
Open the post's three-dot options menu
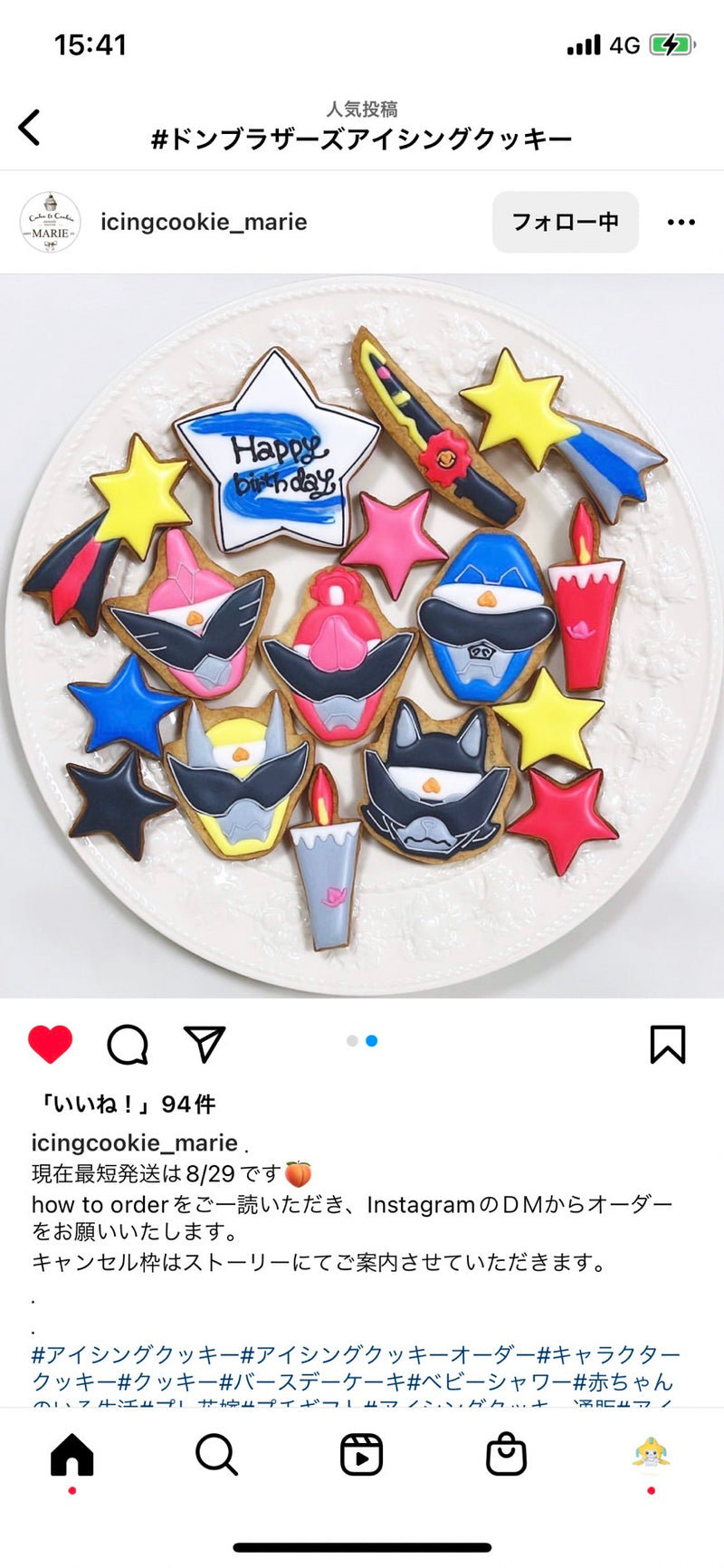(x=681, y=222)
